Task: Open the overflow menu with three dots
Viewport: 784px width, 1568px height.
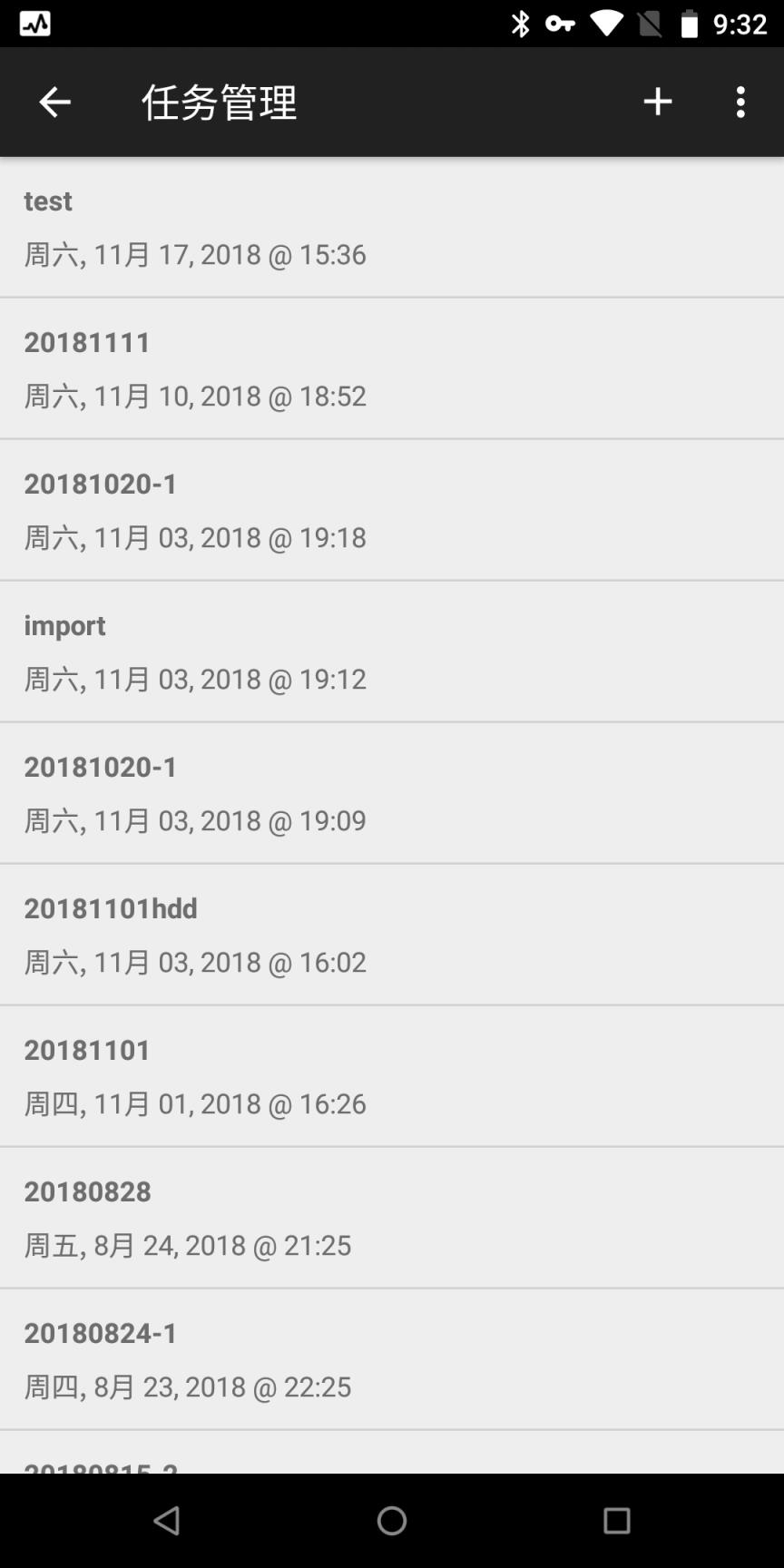Action: pyautogui.click(x=740, y=102)
